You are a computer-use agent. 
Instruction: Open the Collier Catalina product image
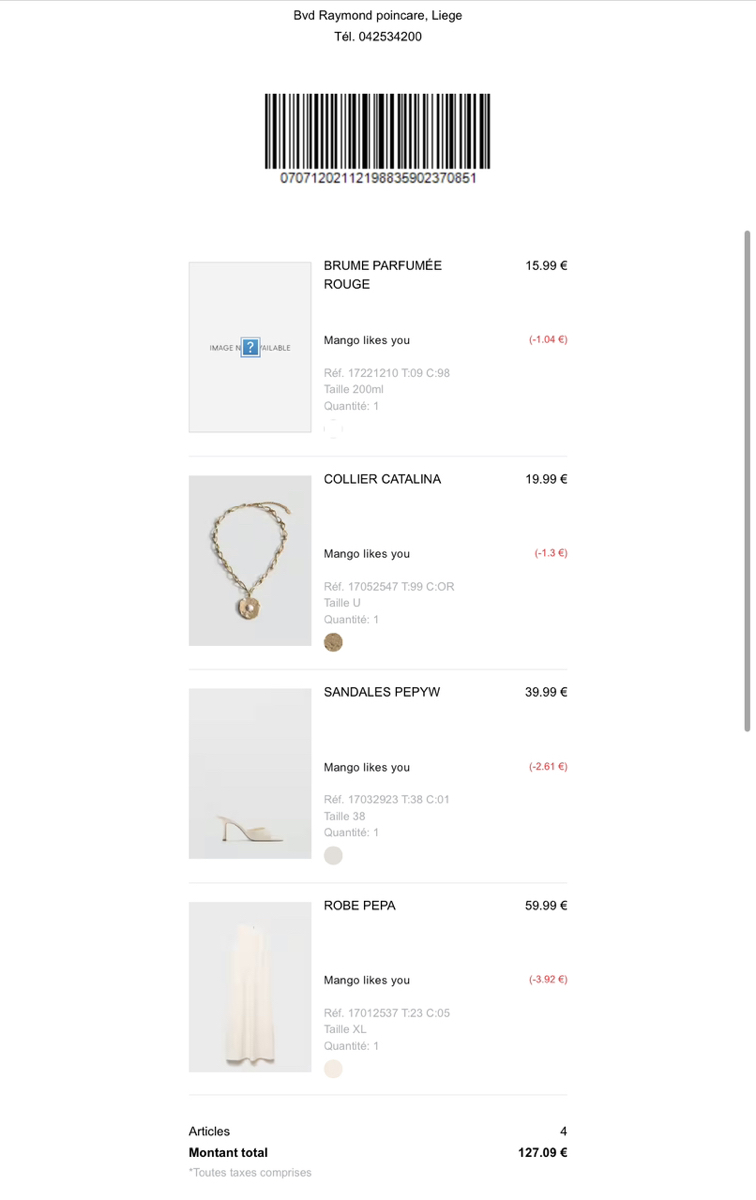[x=250, y=560]
